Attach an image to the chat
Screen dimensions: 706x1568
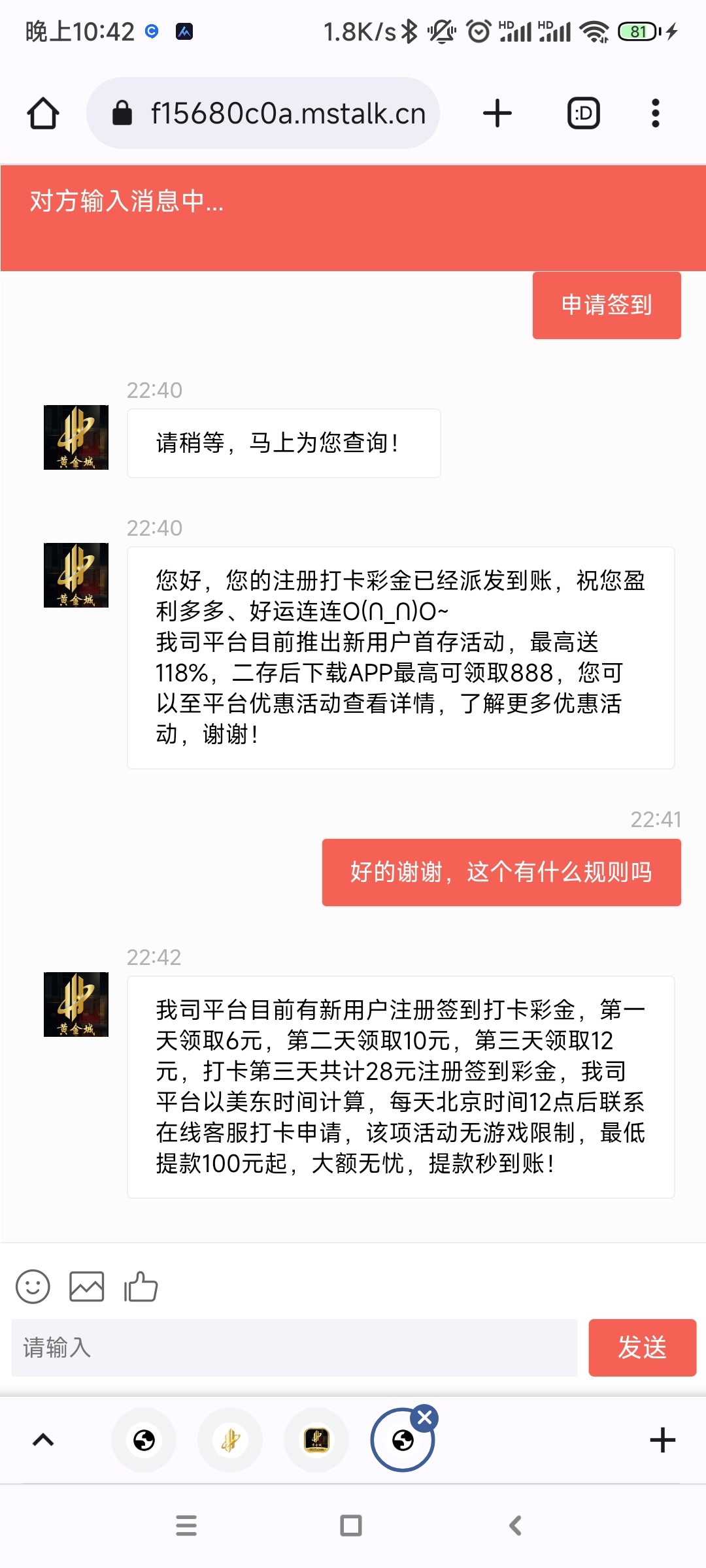coord(87,1286)
